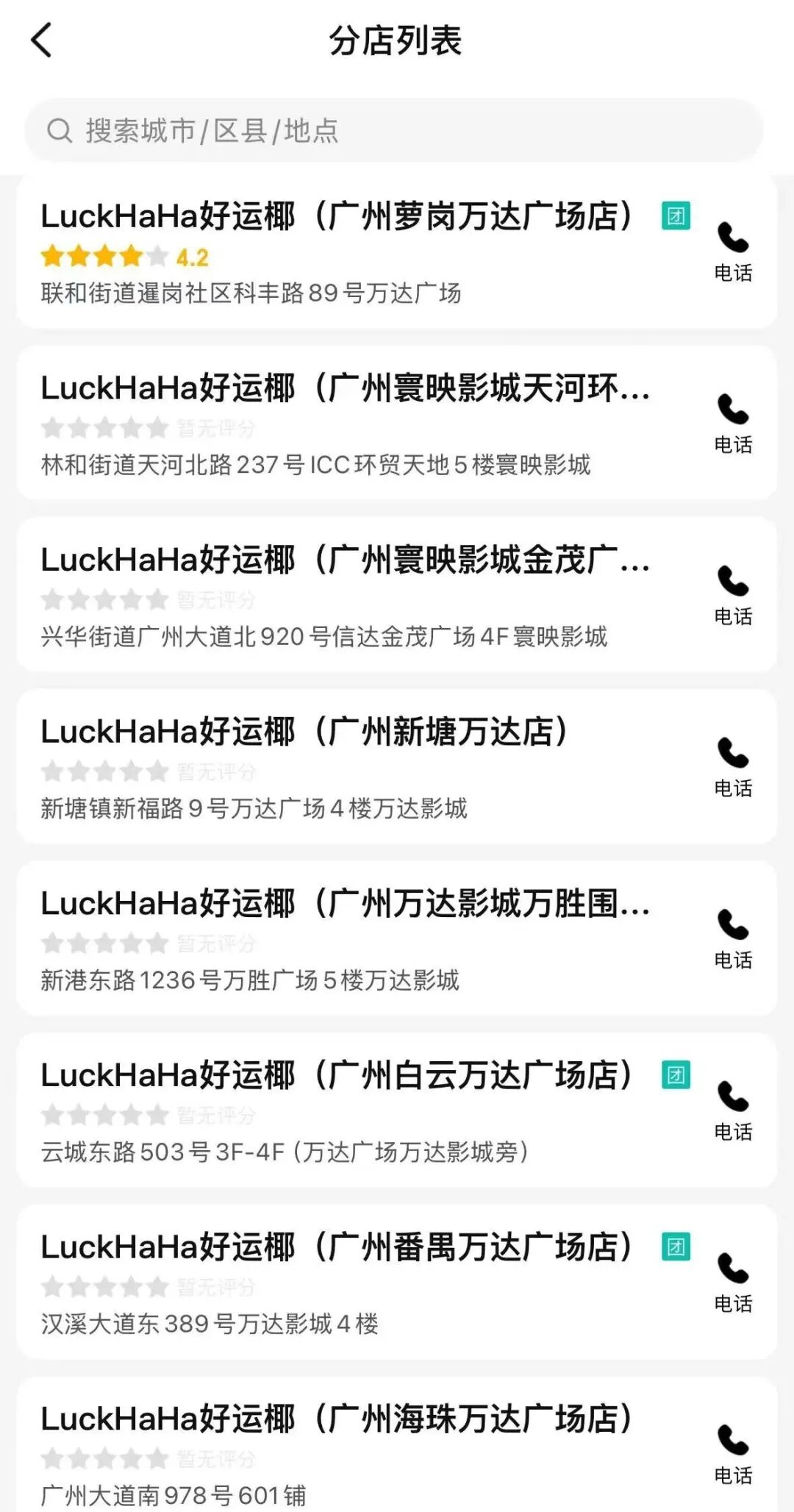Select the 分店列表 title bar
The image size is (794, 1512).
[x=397, y=39]
